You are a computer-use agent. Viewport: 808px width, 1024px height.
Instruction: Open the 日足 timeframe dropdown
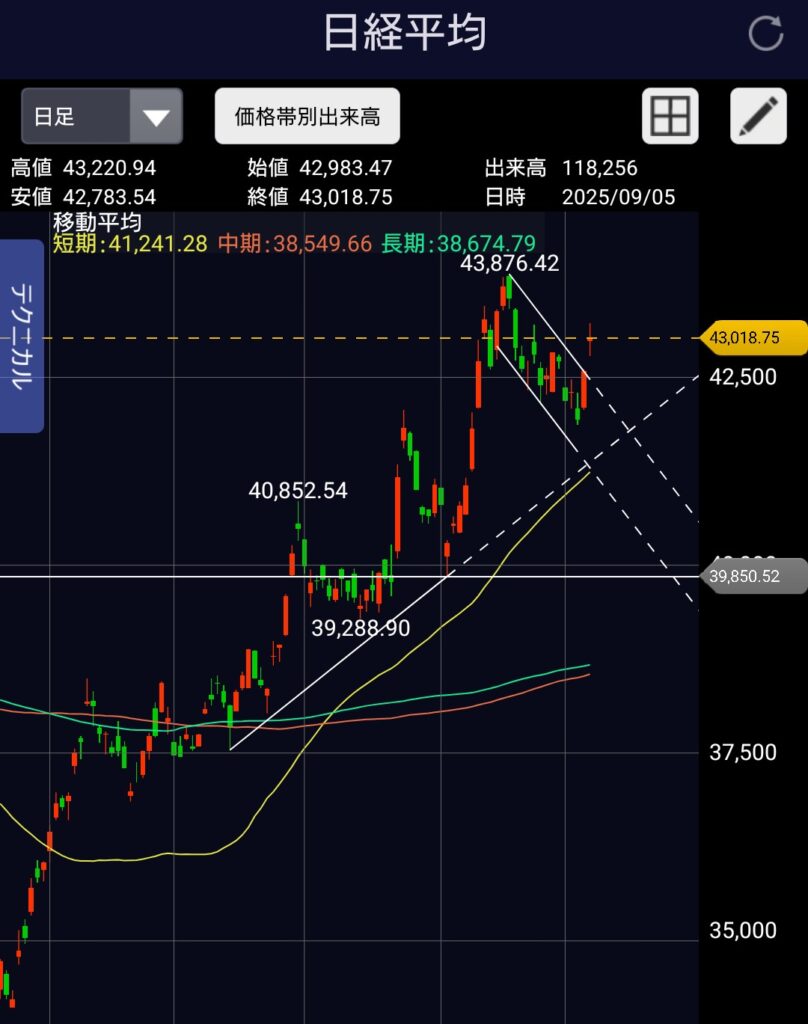102,117
